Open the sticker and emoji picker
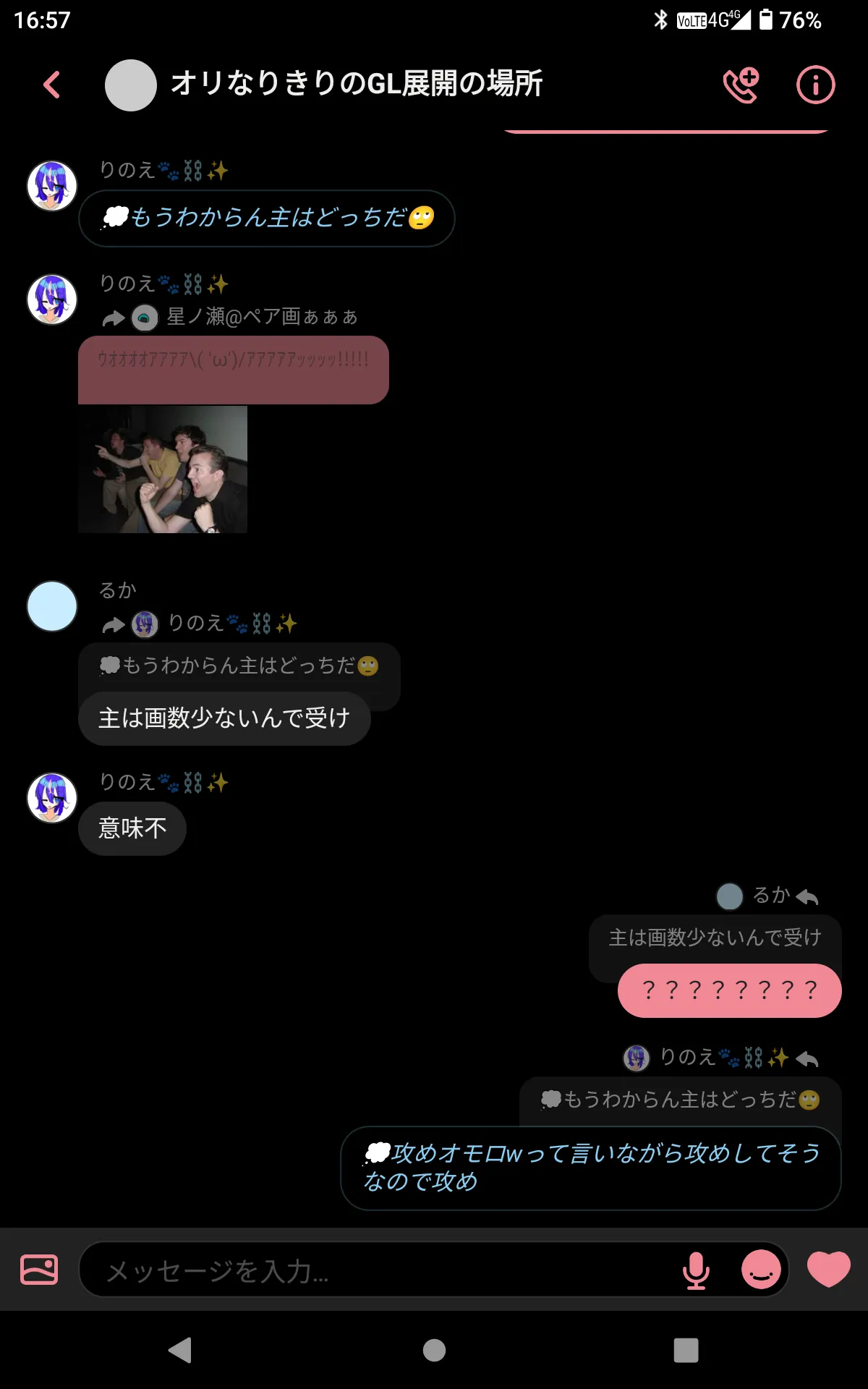This screenshot has height=1389, width=868. [x=761, y=1270]
